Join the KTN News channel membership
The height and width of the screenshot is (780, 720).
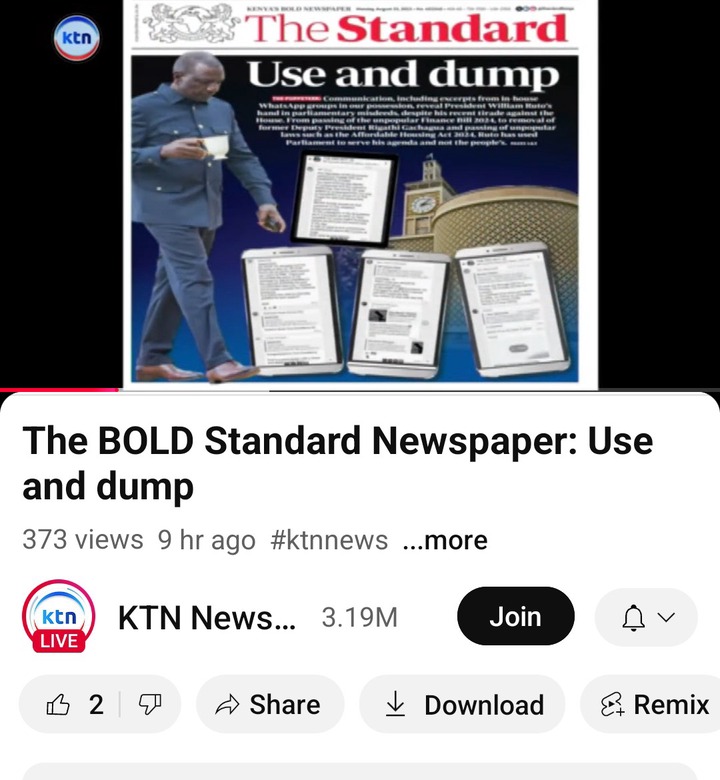coord(515,617)
